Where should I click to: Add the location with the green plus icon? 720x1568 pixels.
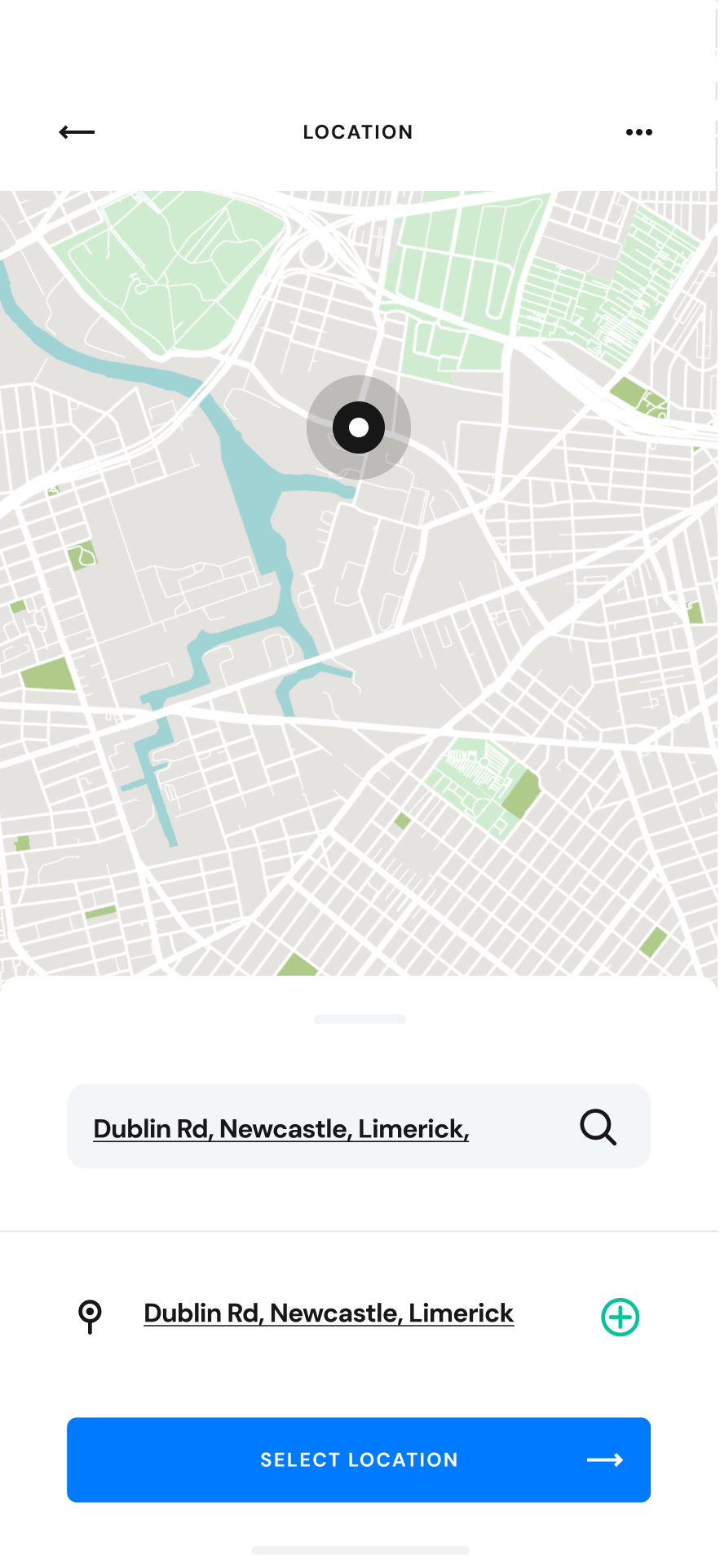pos(620,1317)
